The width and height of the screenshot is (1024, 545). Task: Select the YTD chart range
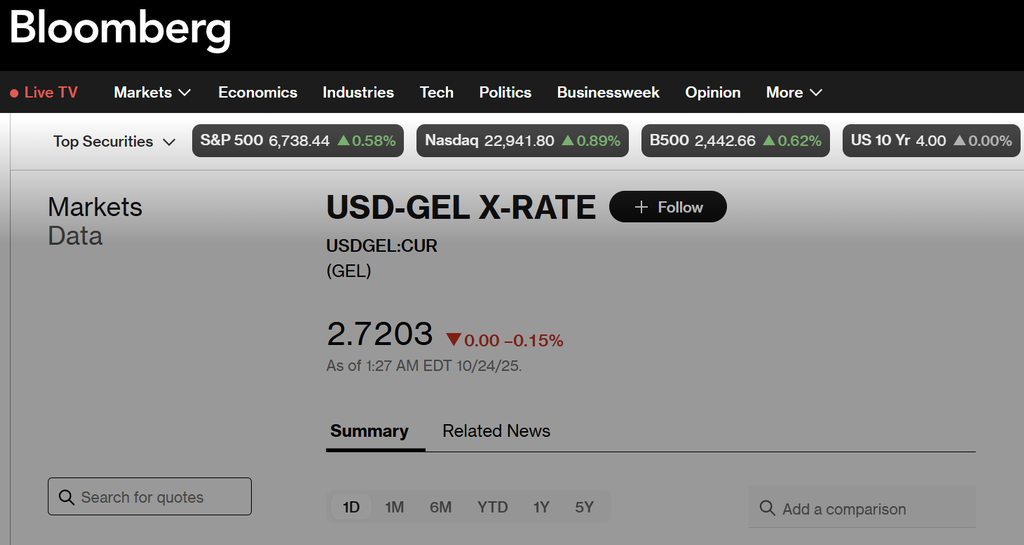click(492, 507)
